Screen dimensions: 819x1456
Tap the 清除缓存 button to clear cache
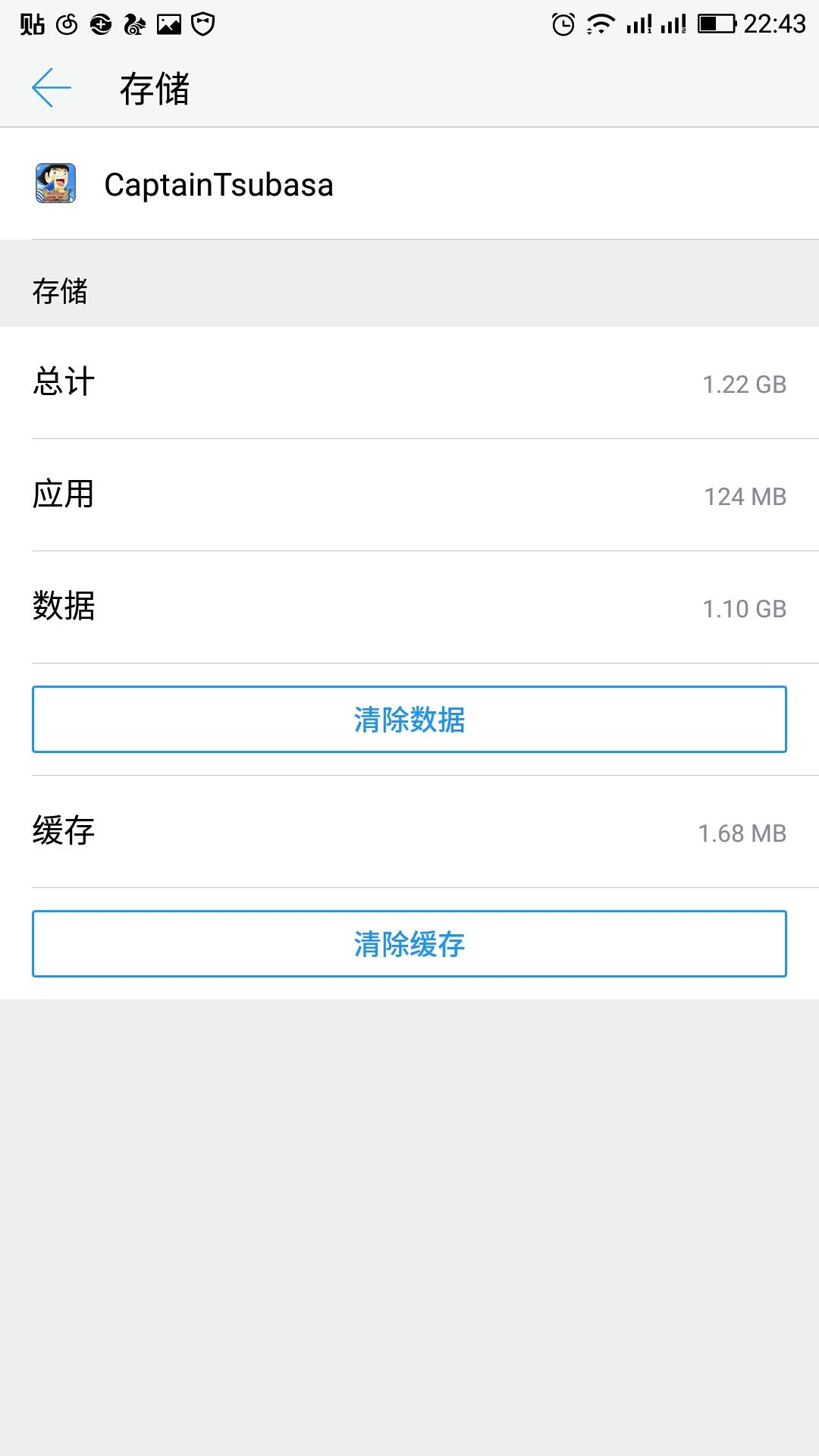(409, 944)
